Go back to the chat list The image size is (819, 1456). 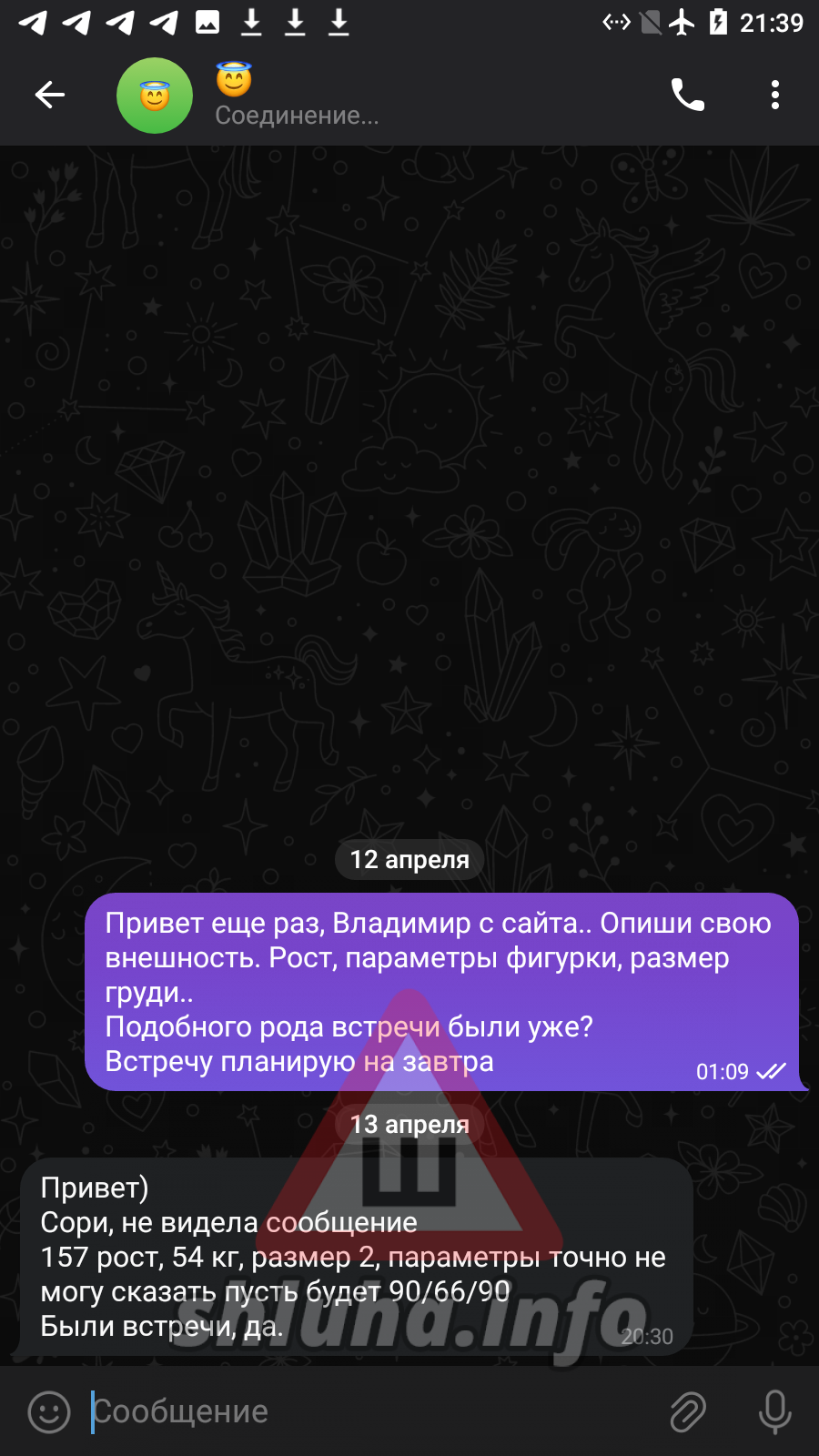(49, 95)
